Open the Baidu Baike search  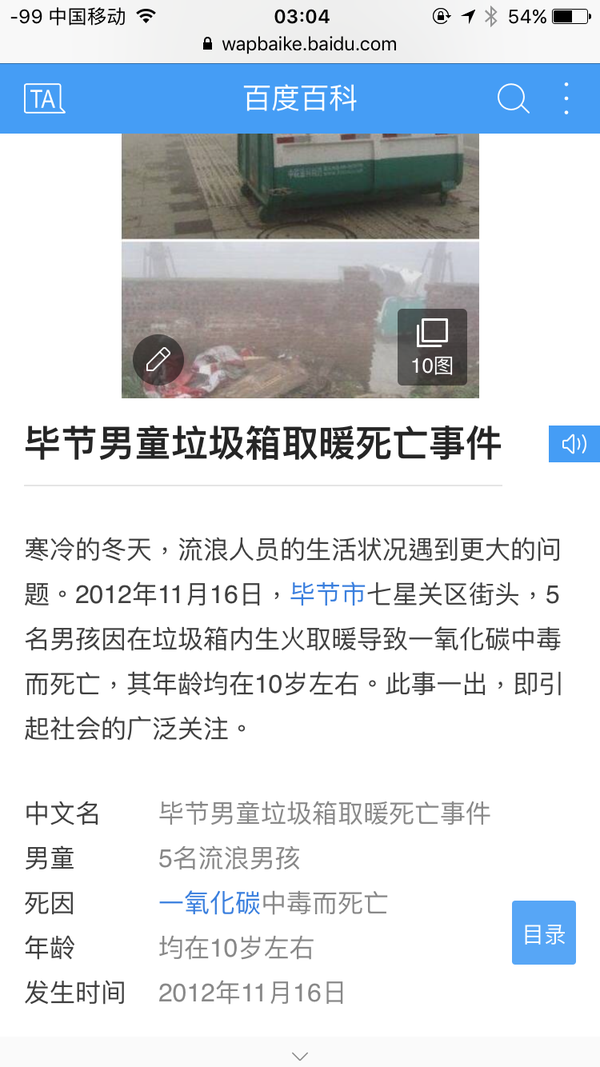point(513,99)
